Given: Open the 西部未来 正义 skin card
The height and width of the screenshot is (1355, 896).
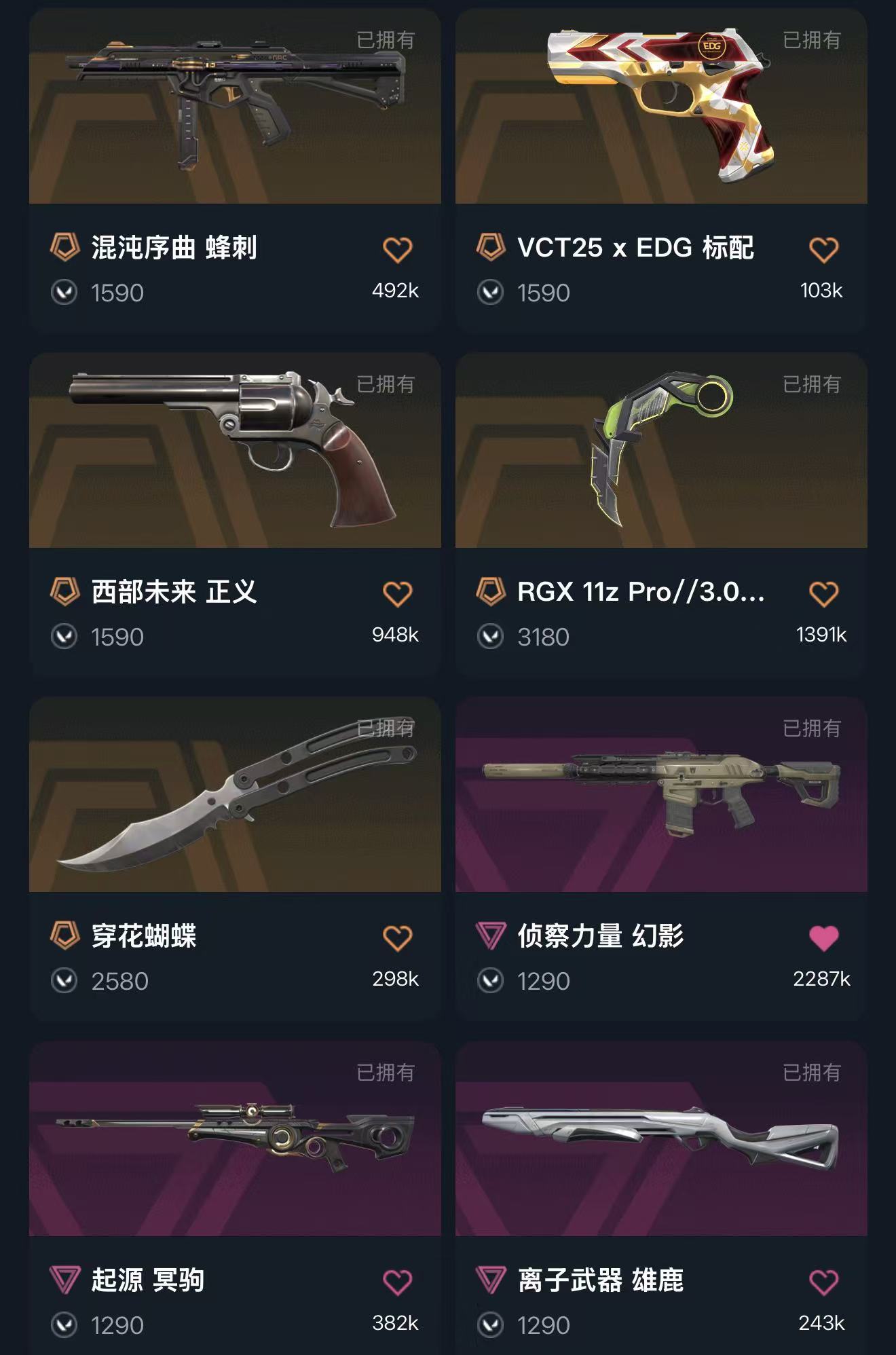Looking at the screenshot, I should click(235, 451).
